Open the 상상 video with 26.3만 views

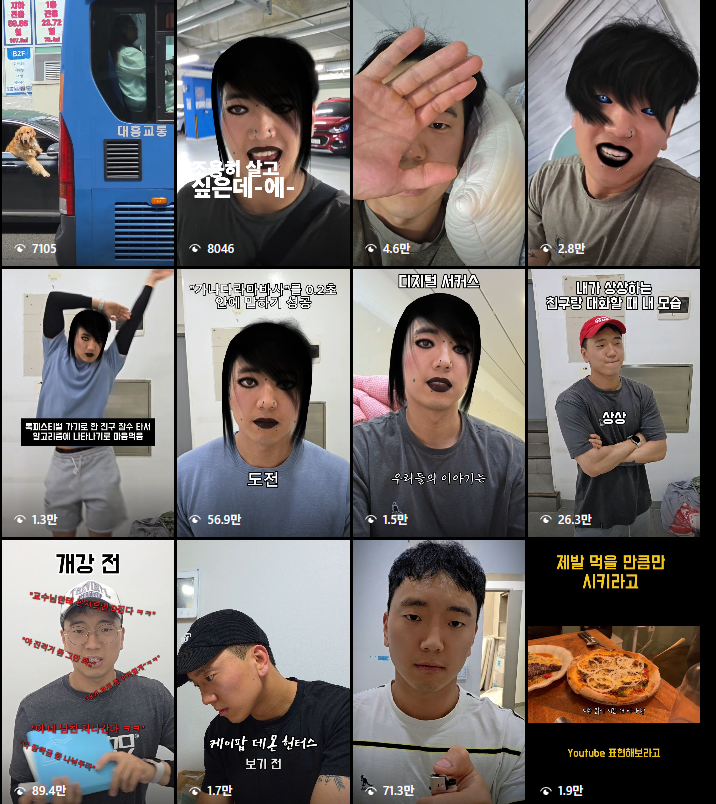click(614, 402)
